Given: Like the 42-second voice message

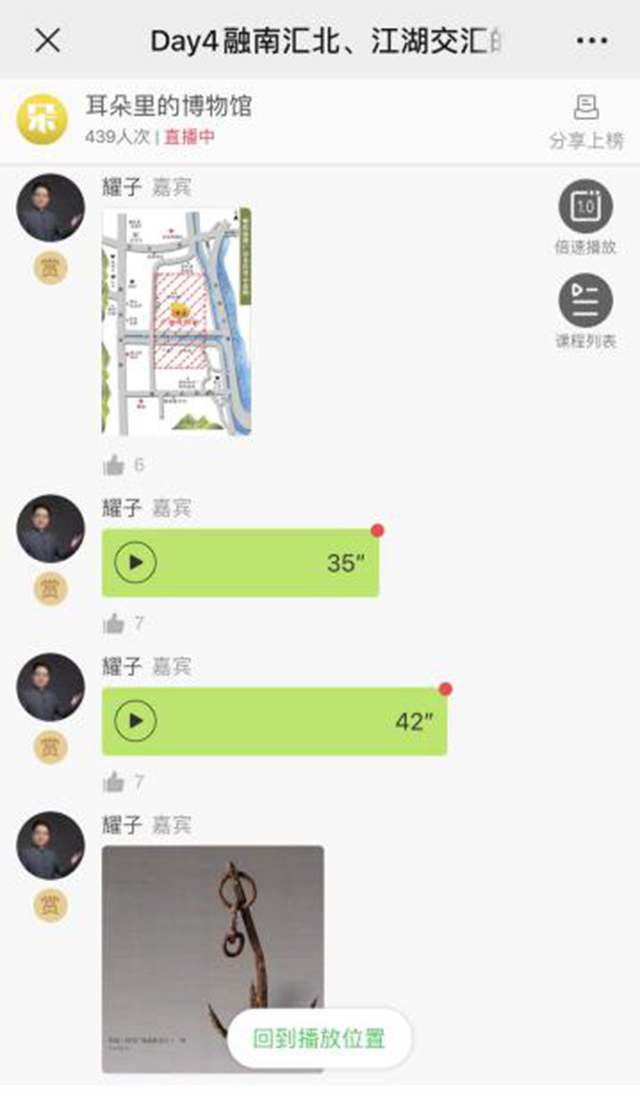Looking at the screenshot, I should (115, 782).
